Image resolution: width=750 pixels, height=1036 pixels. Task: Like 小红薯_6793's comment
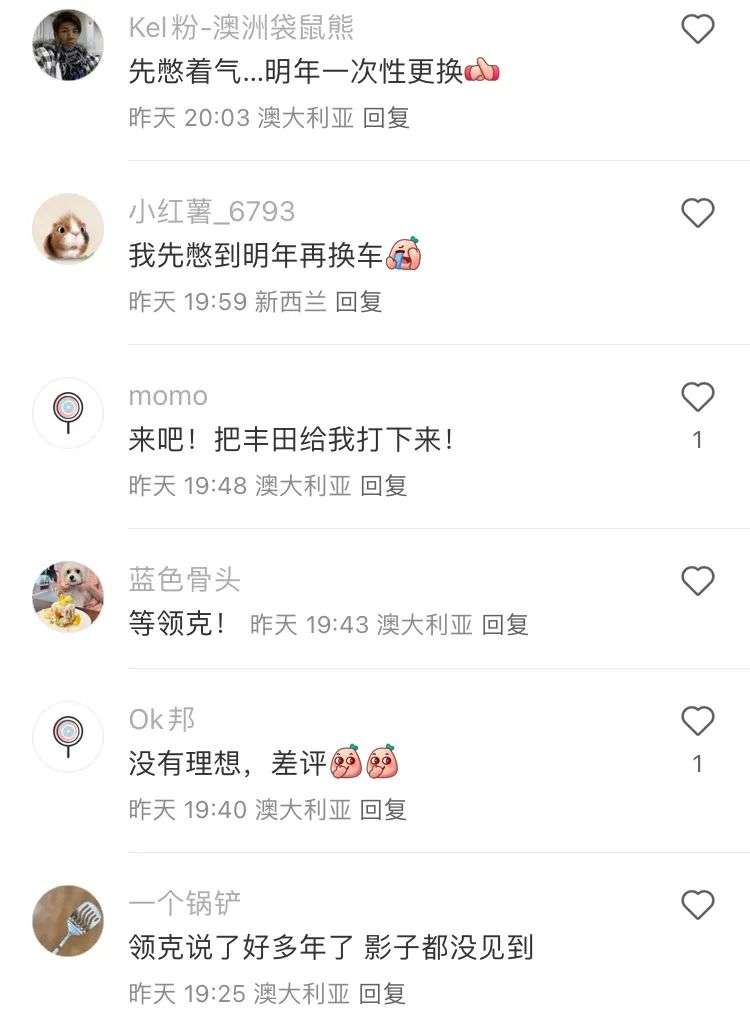coord(697,213)
